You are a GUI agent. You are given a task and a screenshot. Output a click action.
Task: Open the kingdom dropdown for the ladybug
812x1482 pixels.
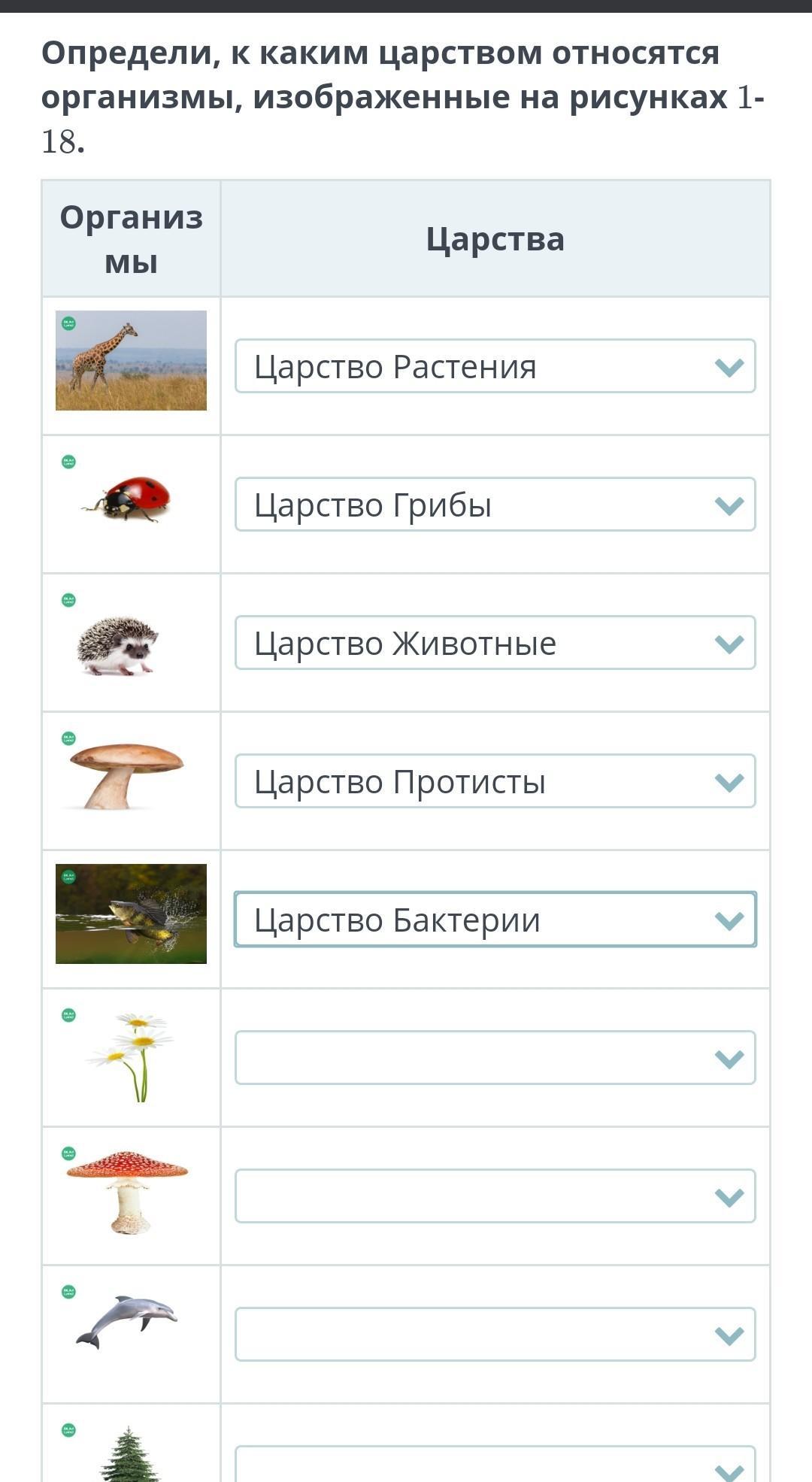tap(495, 505)
